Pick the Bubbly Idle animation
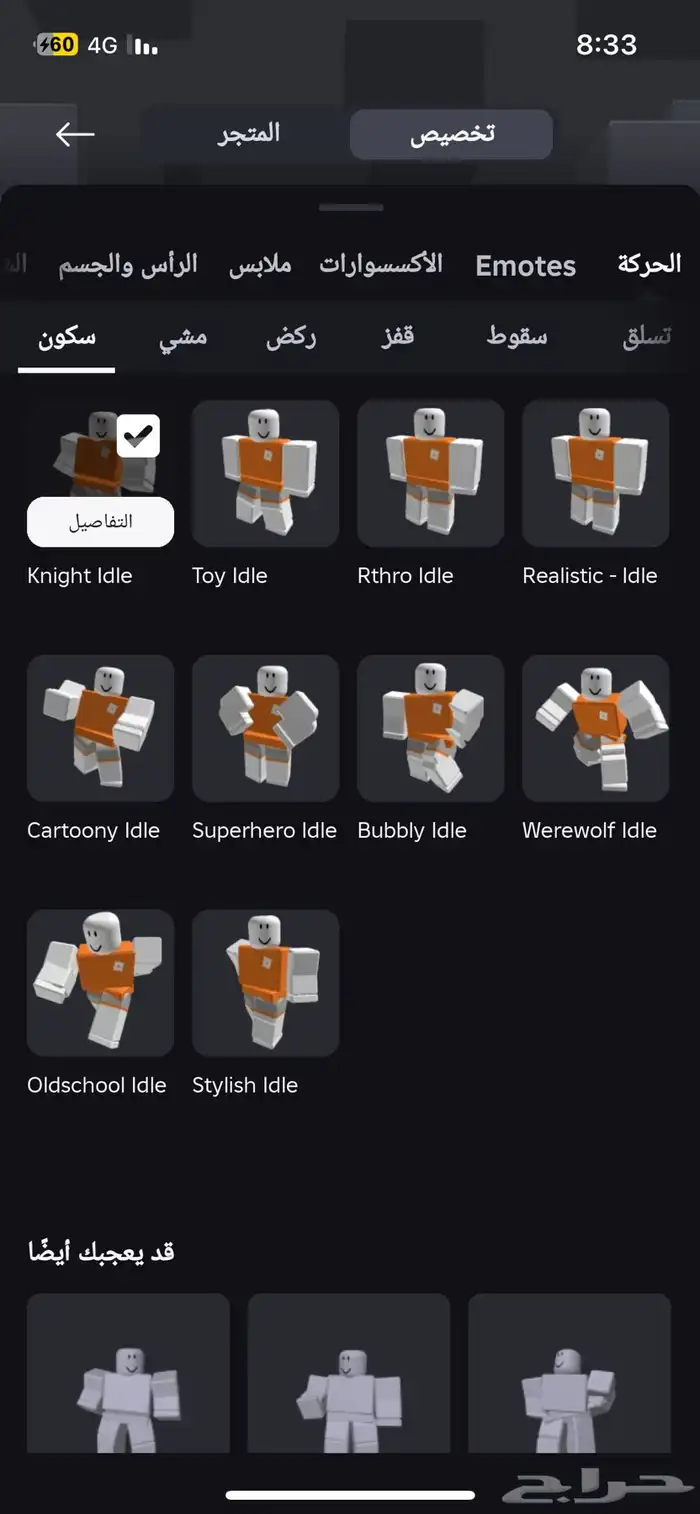The height and width of the screenshot is (1514, 700). point(430,728)
